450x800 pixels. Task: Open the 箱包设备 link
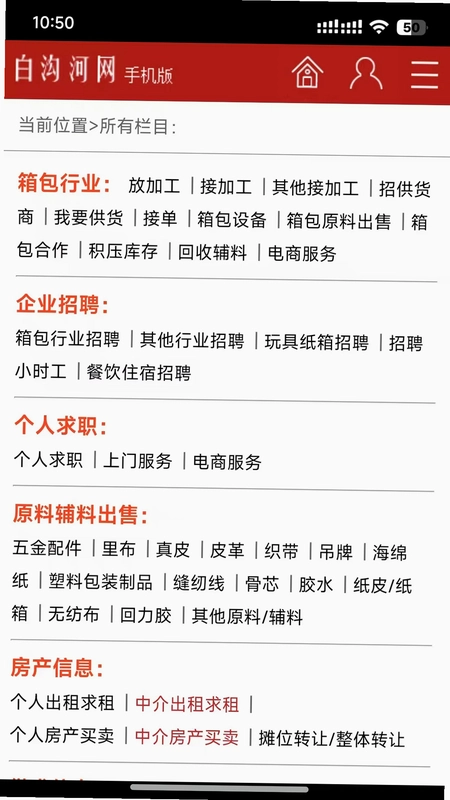tap(232, 220)
